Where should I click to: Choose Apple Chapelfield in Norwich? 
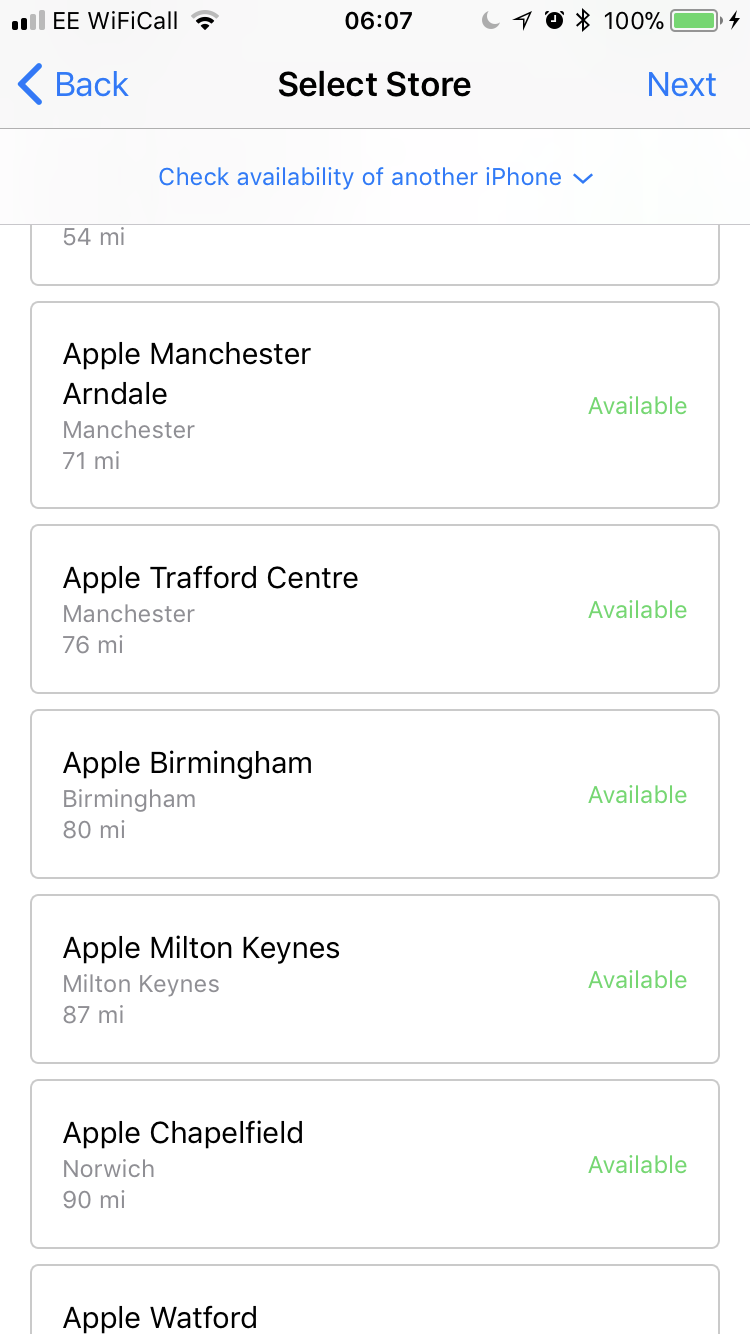click(x=375, y=1164)
